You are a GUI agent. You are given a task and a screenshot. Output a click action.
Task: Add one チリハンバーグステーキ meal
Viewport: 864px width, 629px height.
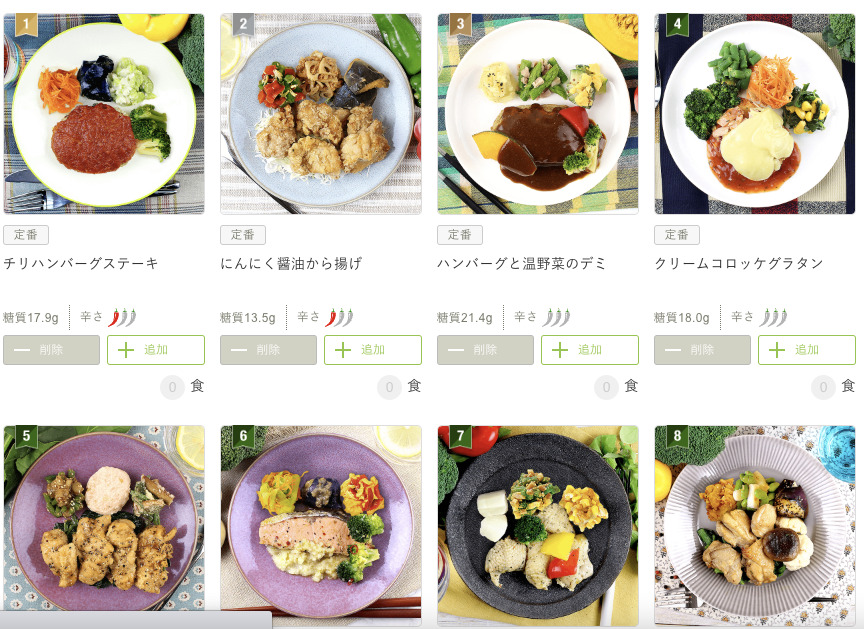click(x=156, y=350)
